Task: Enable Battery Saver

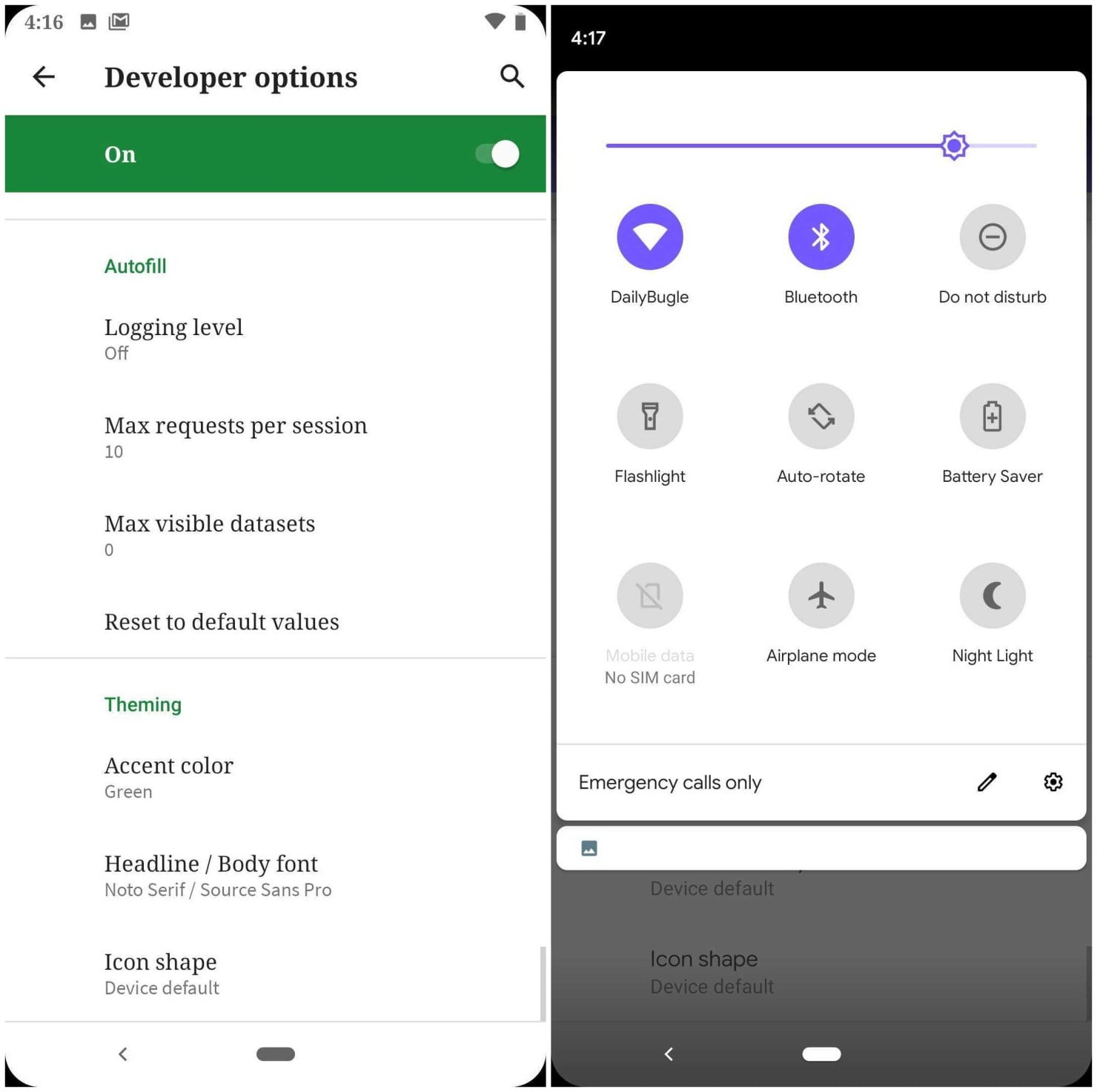Action: 992,417
